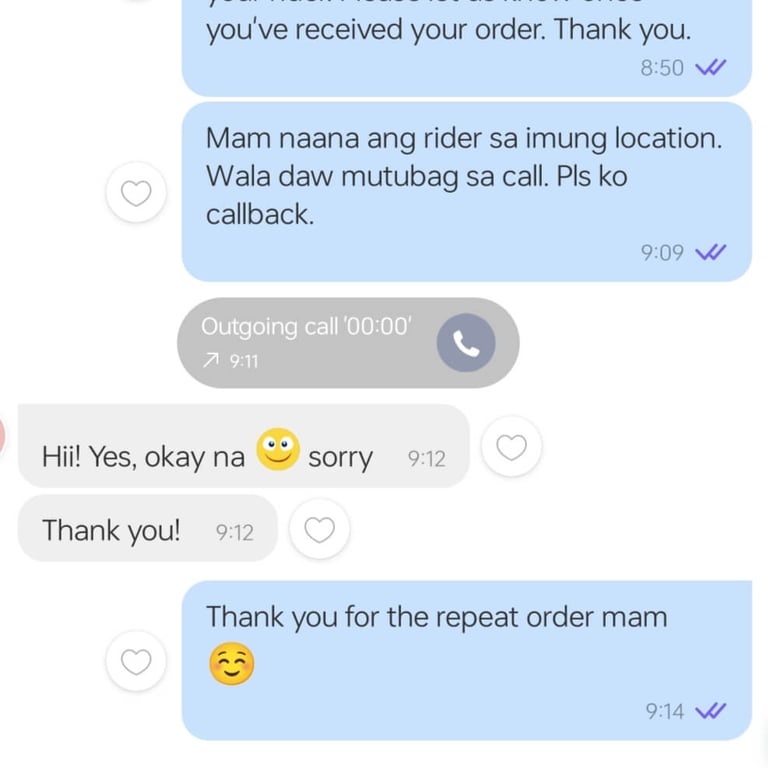
Task: Call back from the outgoing call bubble
Action: tap(466, 343)
